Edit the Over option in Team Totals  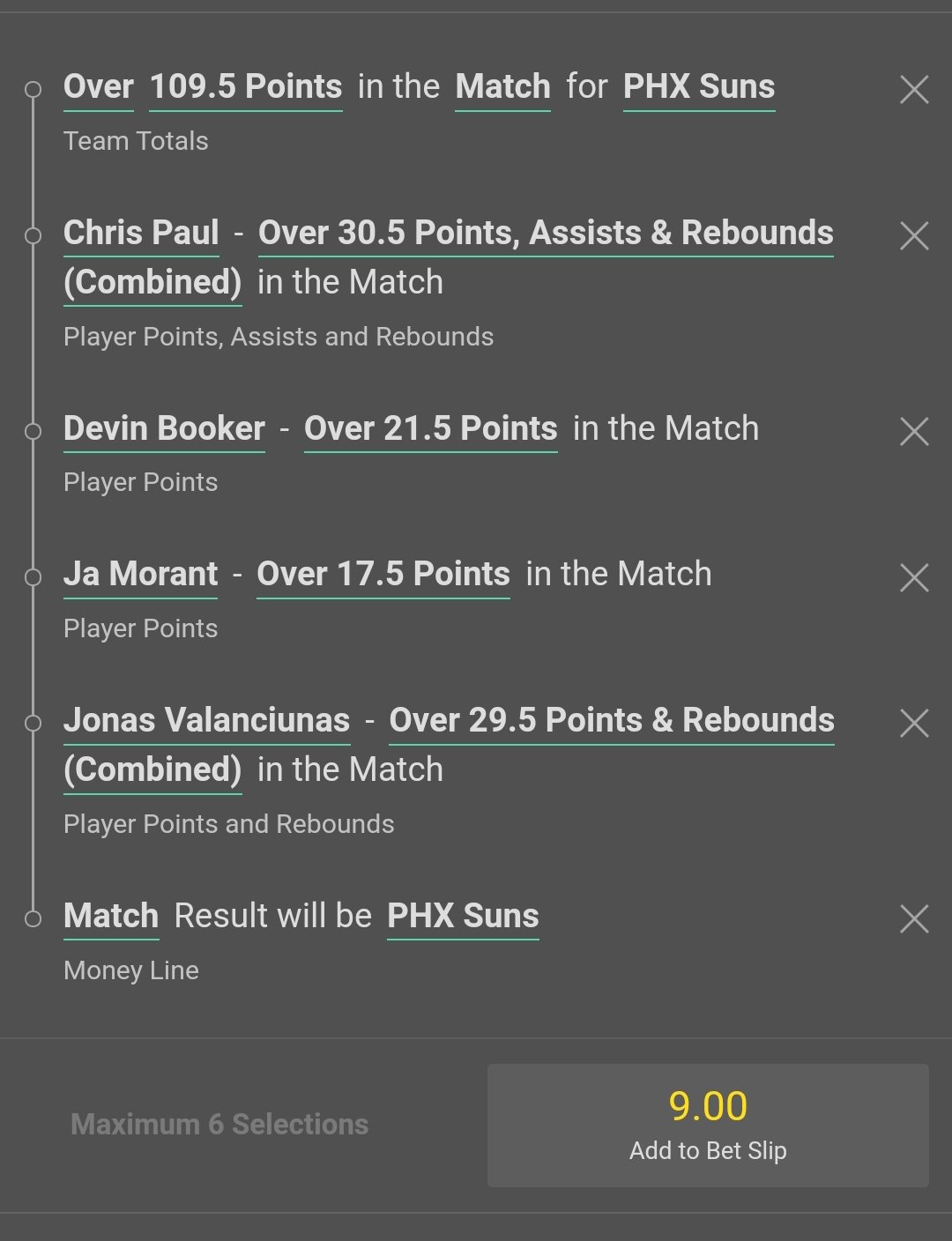(x=98, y=87)
